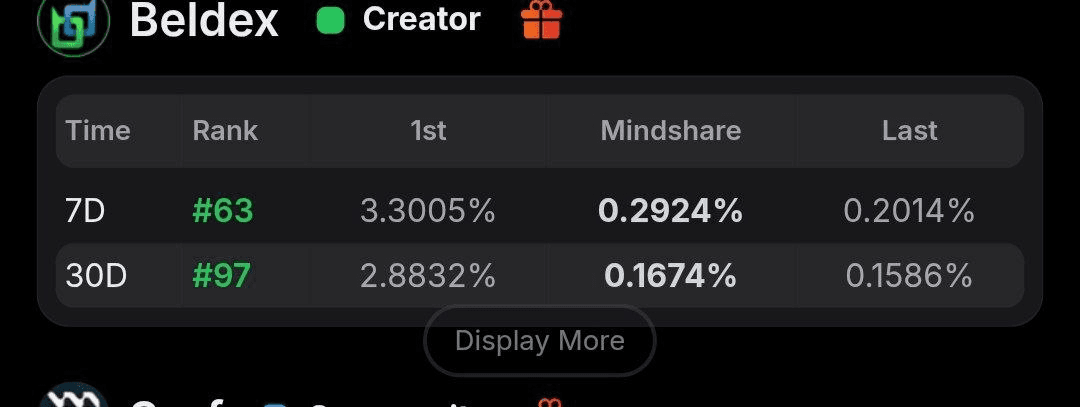Open the Beldex project entry

click(x=204, y=20)
